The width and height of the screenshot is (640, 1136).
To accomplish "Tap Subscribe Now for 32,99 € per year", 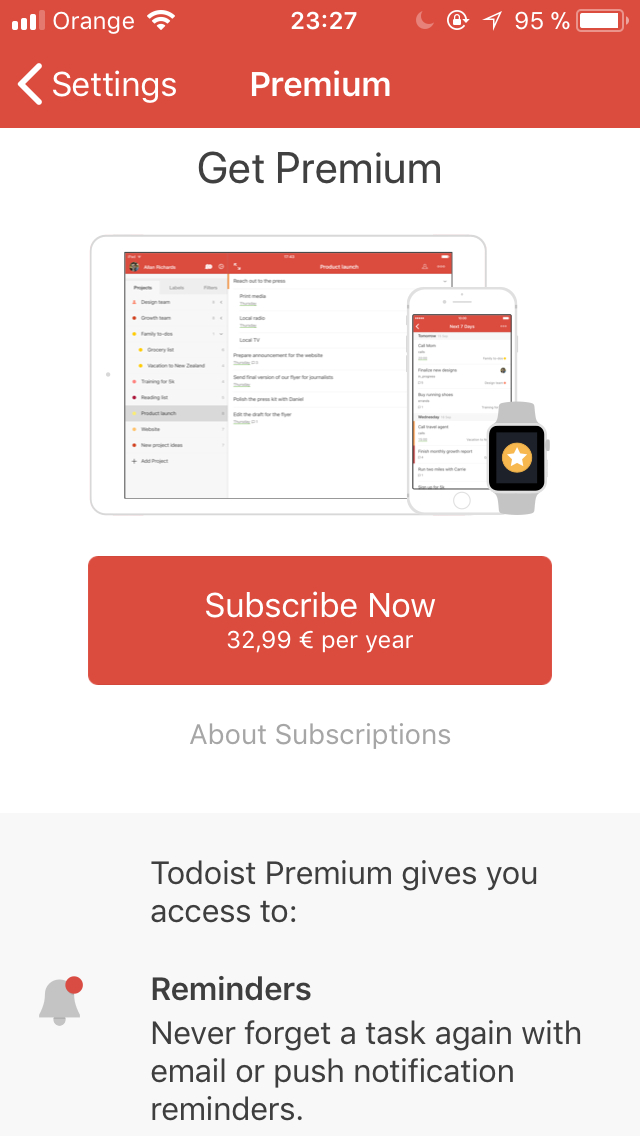I will [x=320, y=620].
